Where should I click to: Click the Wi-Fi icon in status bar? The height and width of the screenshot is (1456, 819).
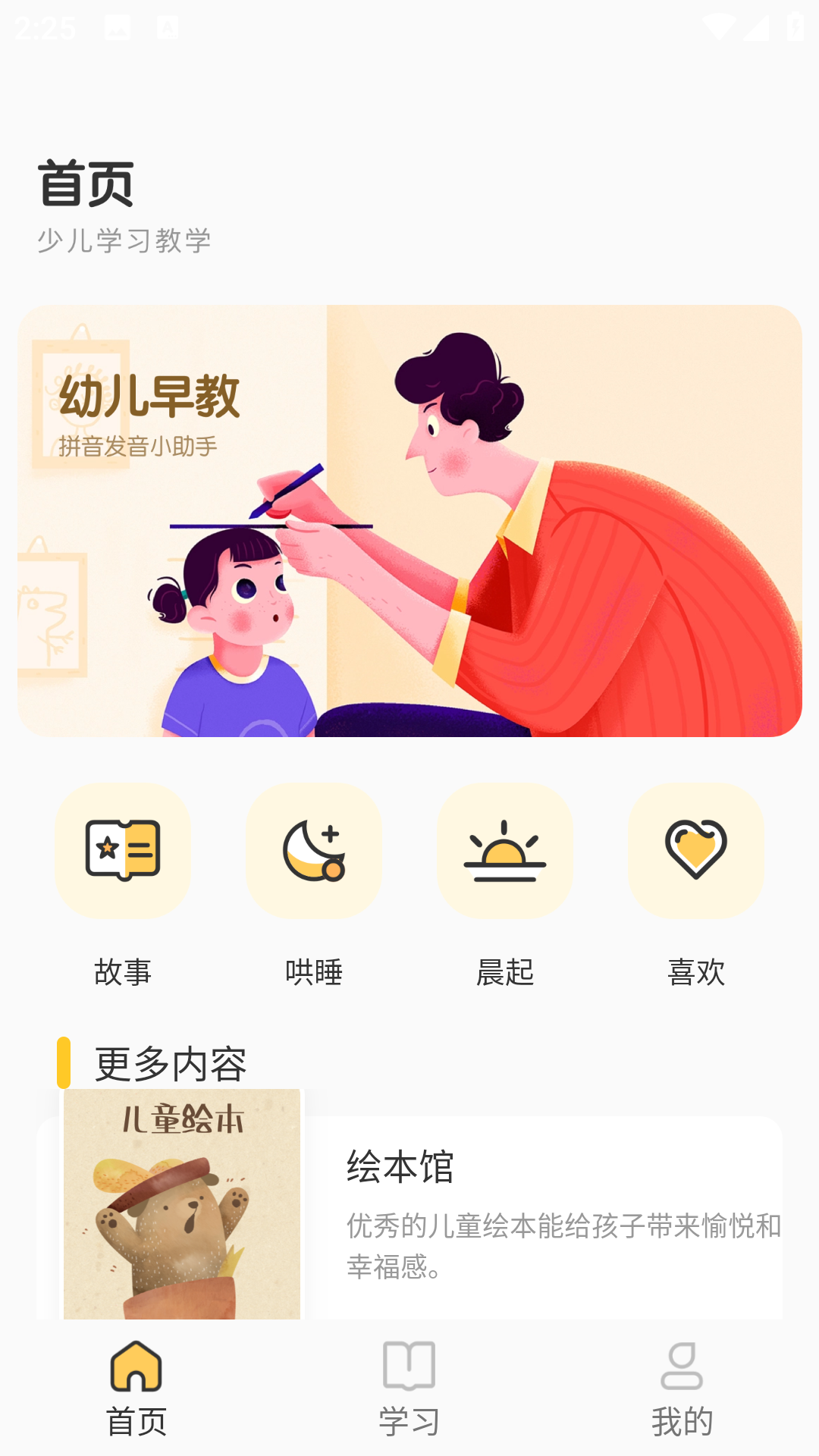pos(719,26)
